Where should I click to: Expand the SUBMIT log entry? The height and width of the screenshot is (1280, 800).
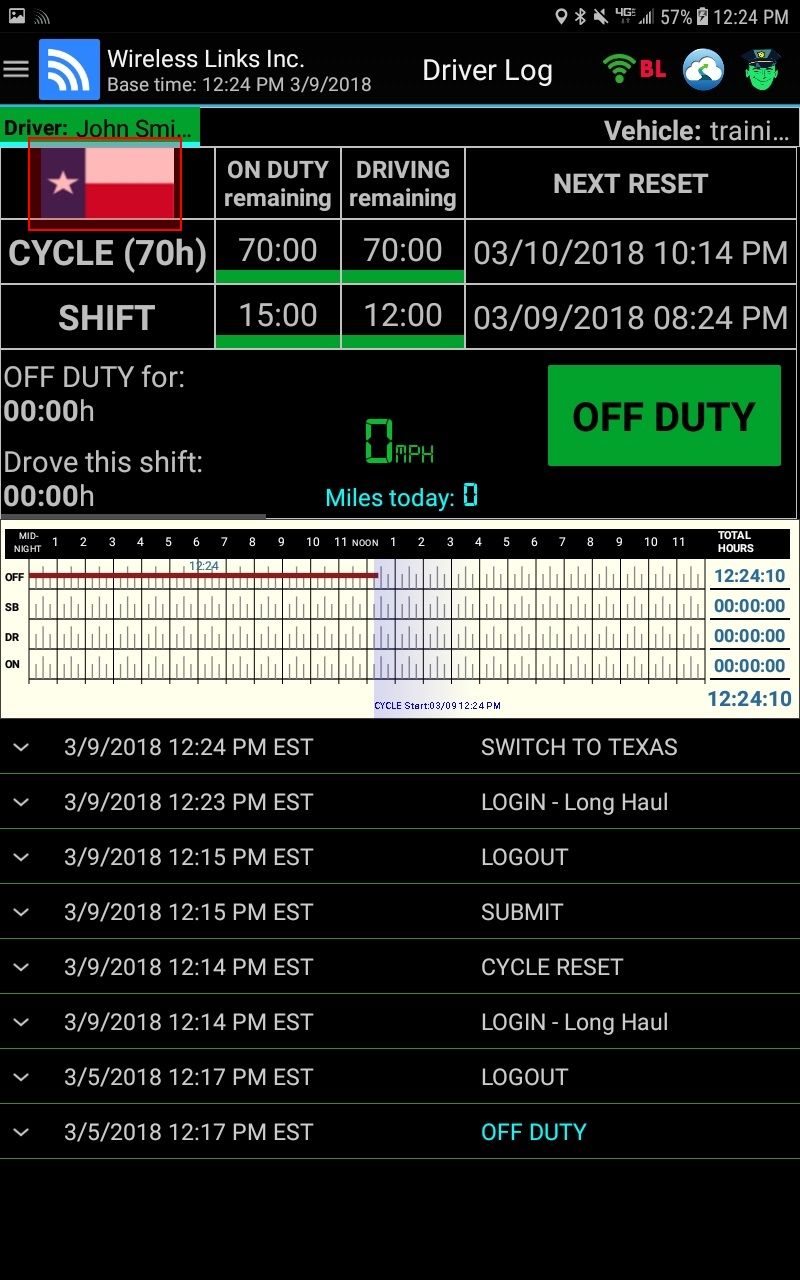(400, 912)
